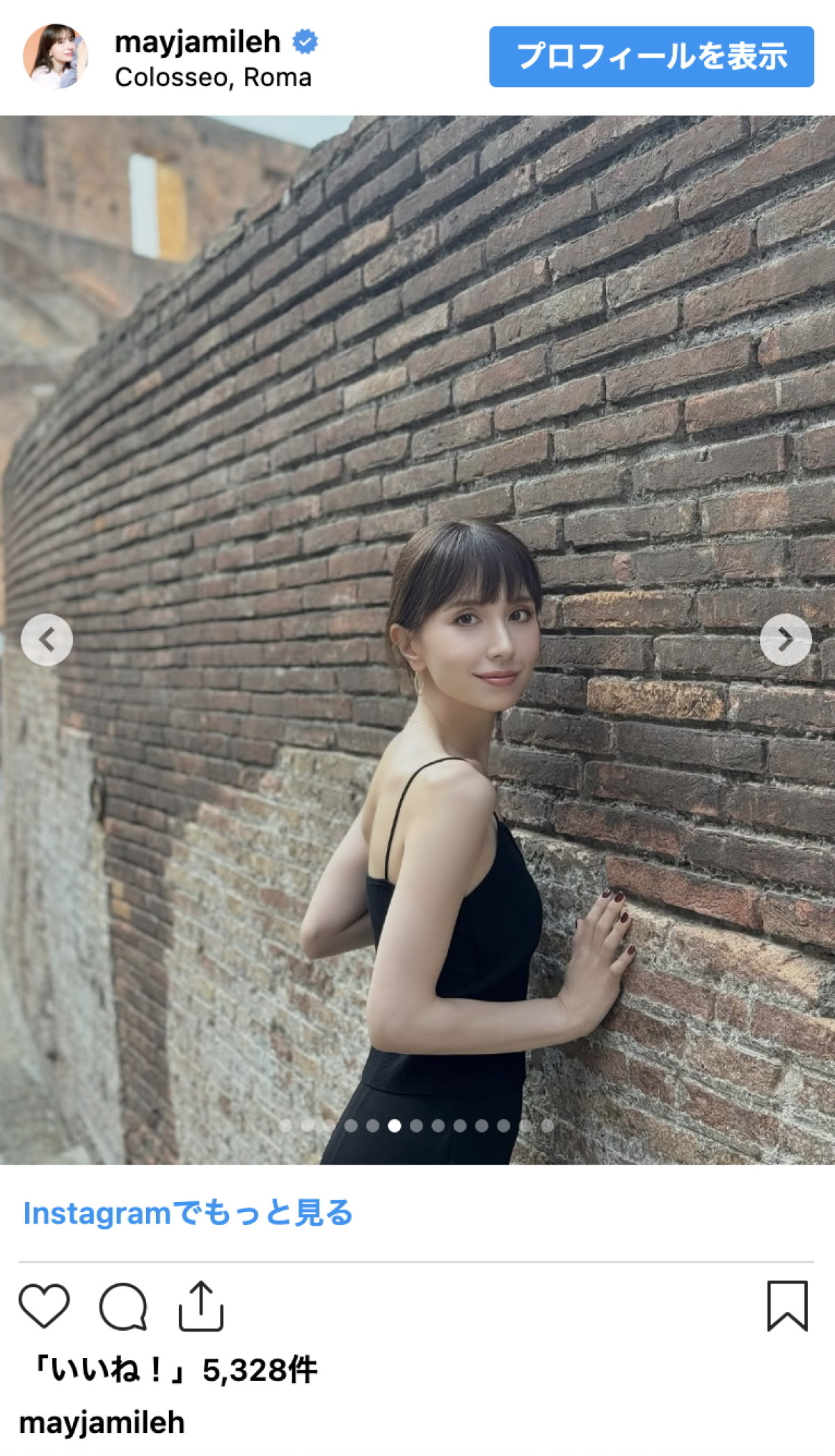
Task: Bookmark this post
Action: tap(787, 1306)
